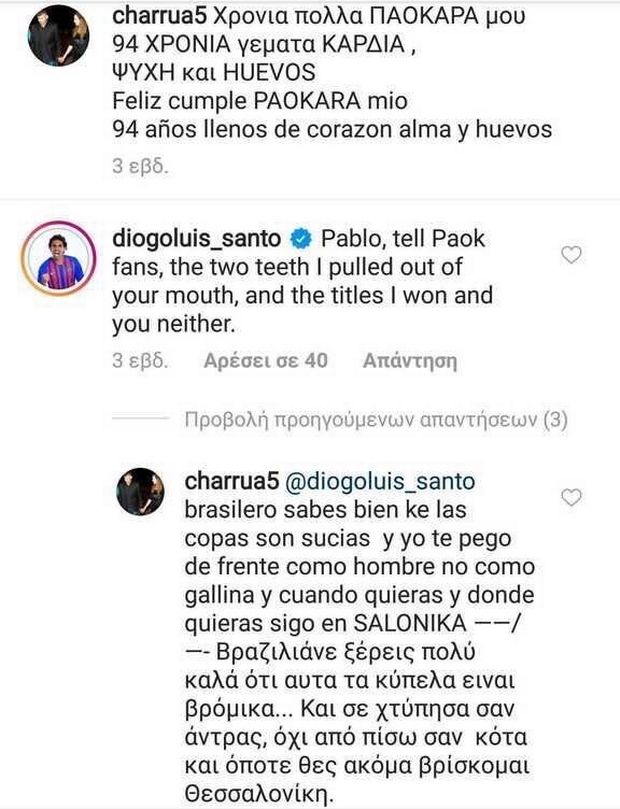The image size is (620, 809).
Task: Open charrua5 avatar on the reply
Action: (141, 491)
